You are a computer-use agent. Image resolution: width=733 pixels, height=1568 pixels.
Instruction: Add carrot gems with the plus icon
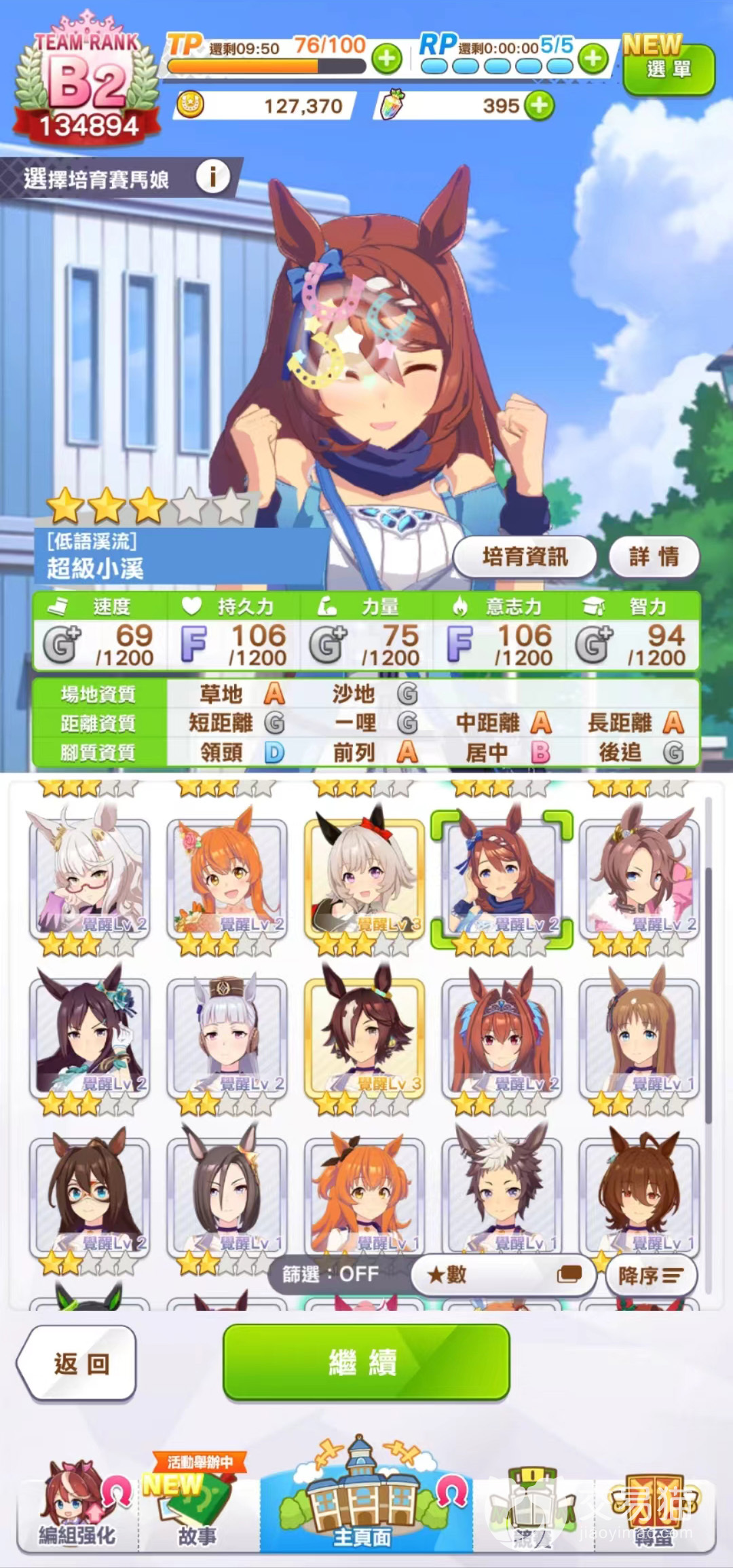[540, 106]
